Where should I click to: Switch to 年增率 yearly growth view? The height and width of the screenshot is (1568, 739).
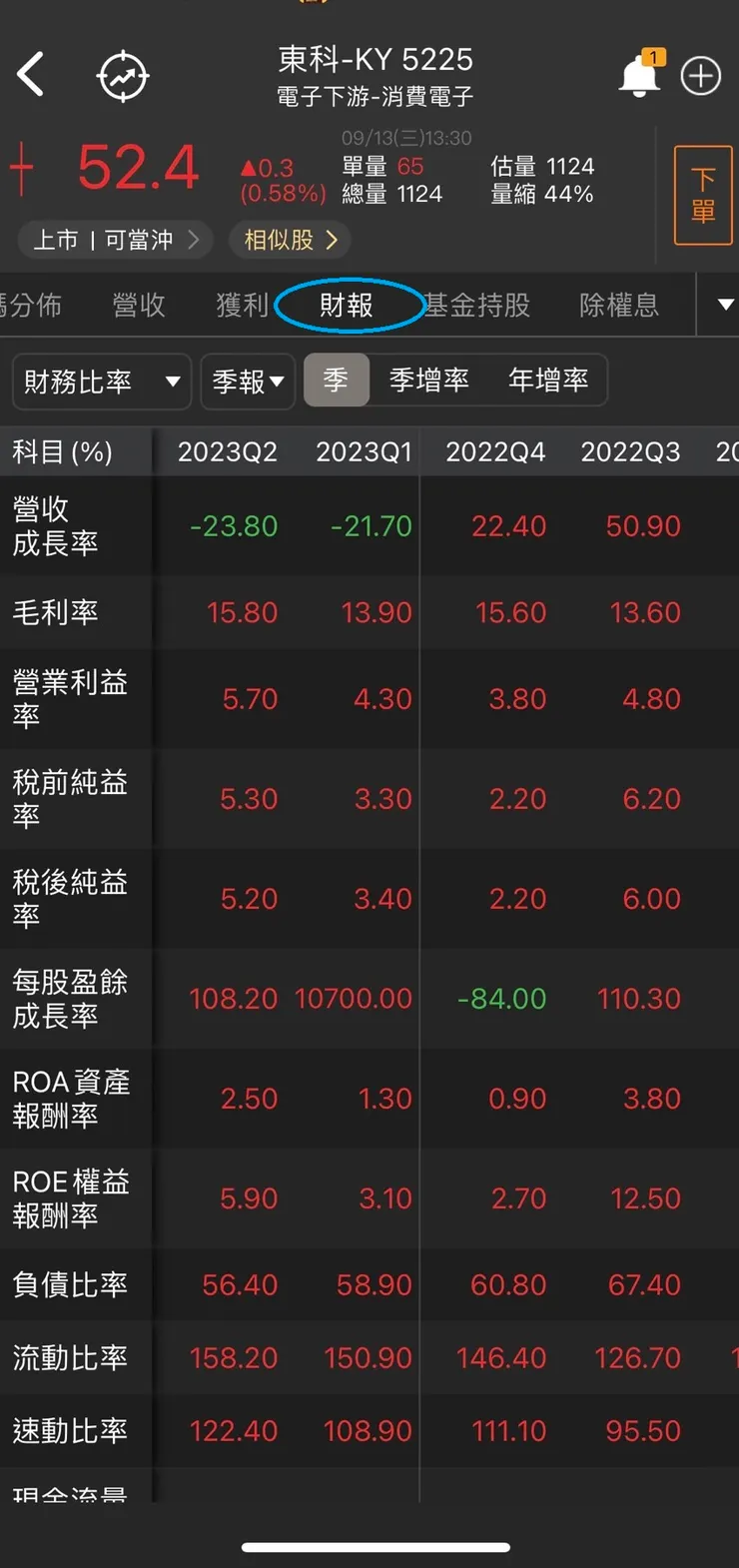pyautogui.click(x=549, y=381)
